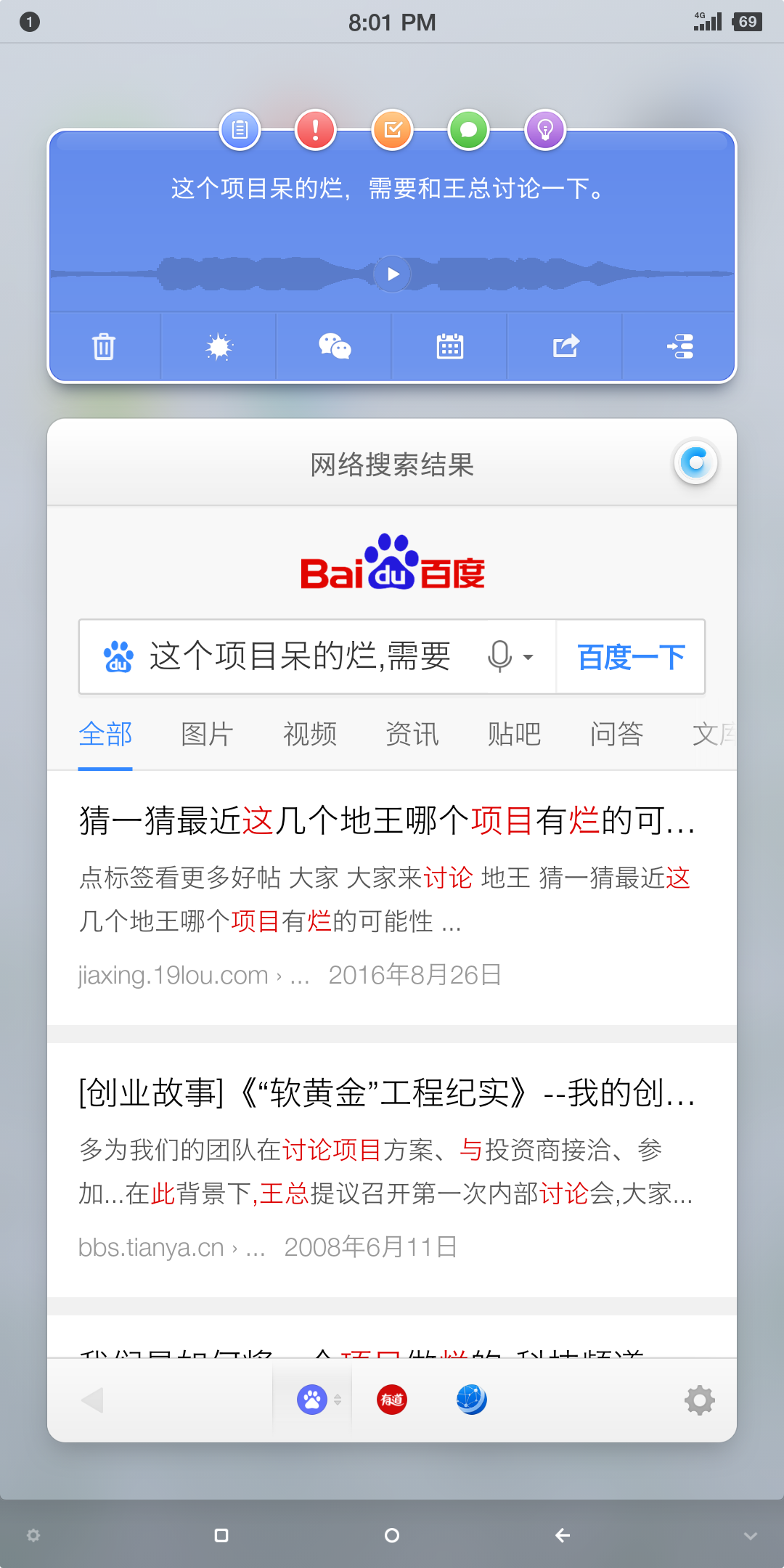Open the 创业故事 软黄金 result
The width and height of the screenshot is (784, 1568).
pyautogui.click(x=387, y=1093)
